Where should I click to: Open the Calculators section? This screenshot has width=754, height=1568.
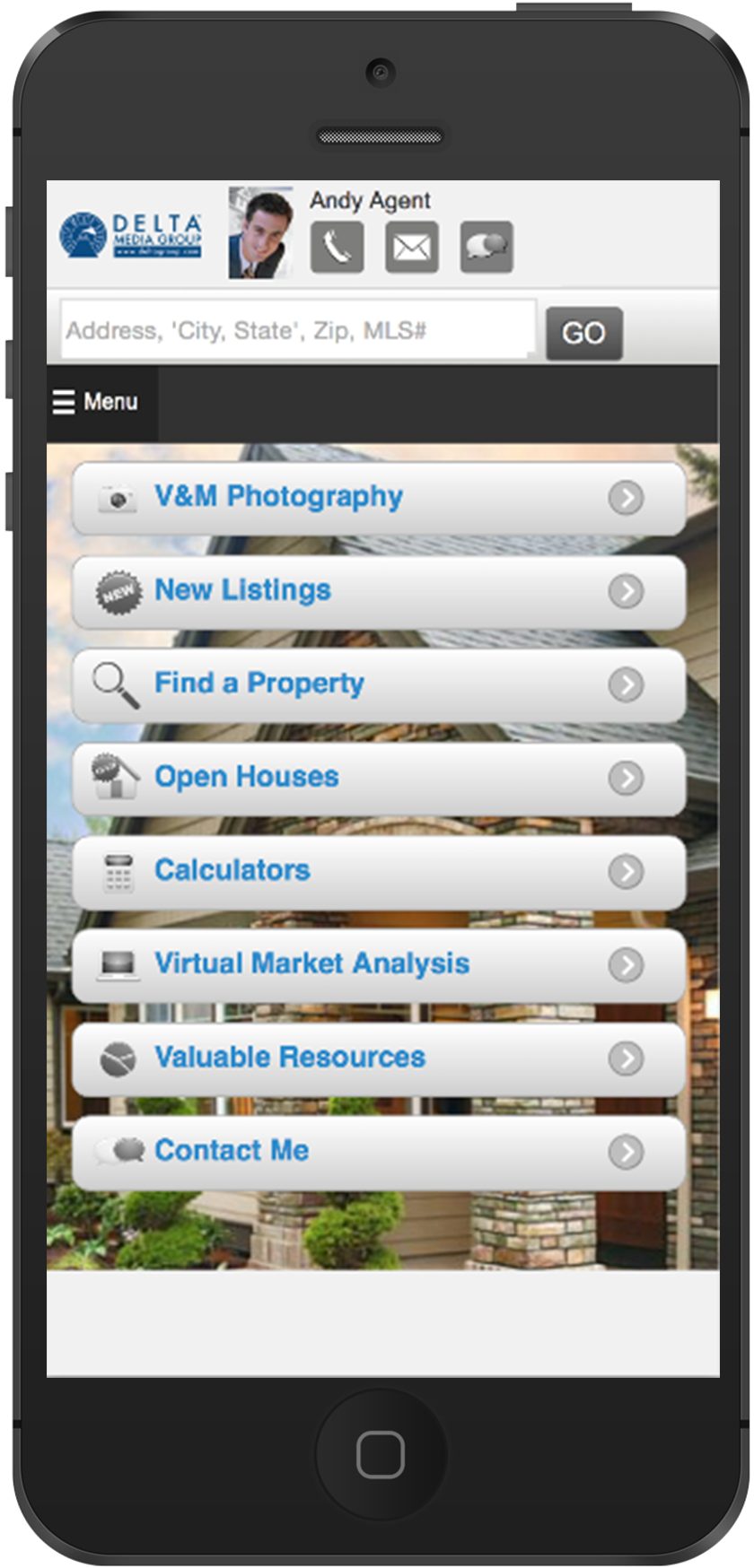(x=379, y=871)
